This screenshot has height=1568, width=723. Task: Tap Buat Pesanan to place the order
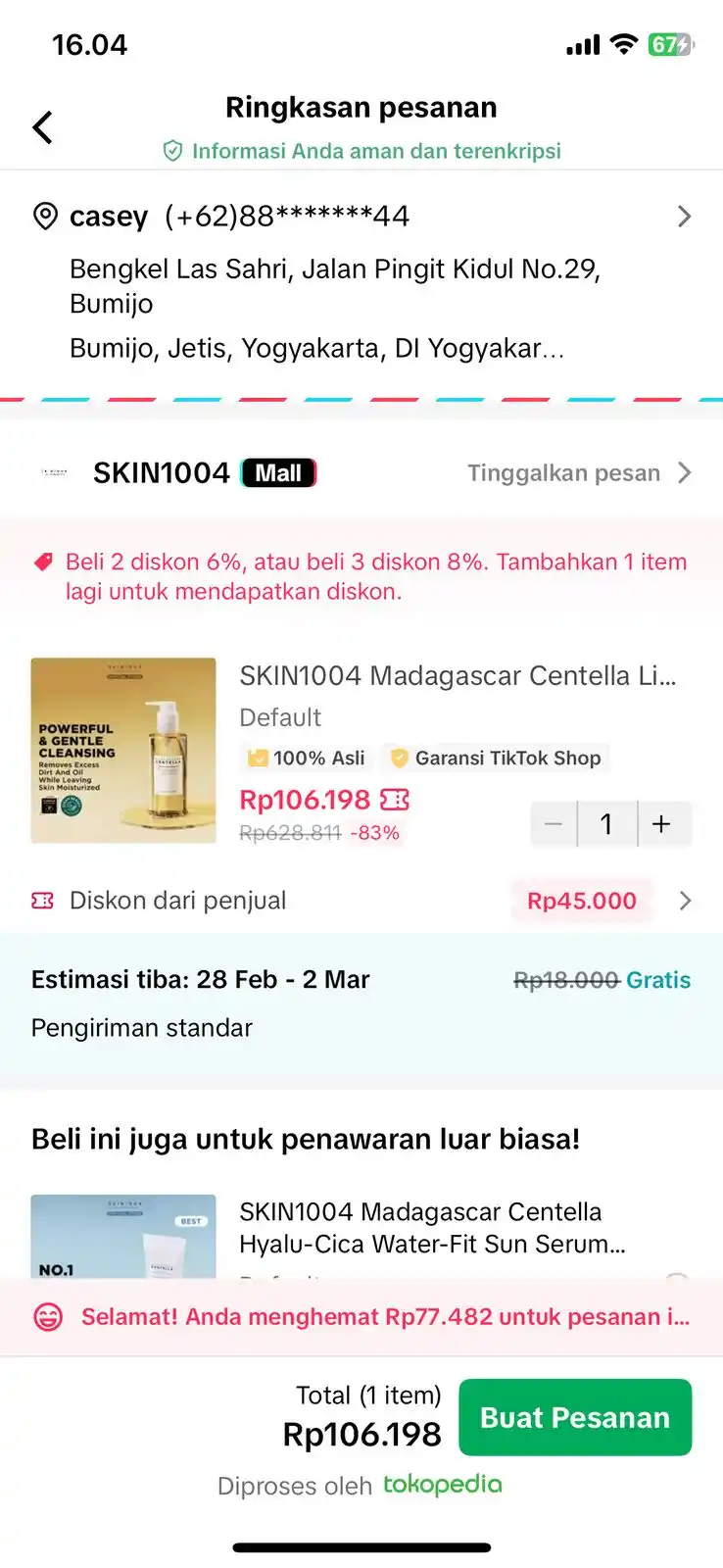tap(575, 1417)
